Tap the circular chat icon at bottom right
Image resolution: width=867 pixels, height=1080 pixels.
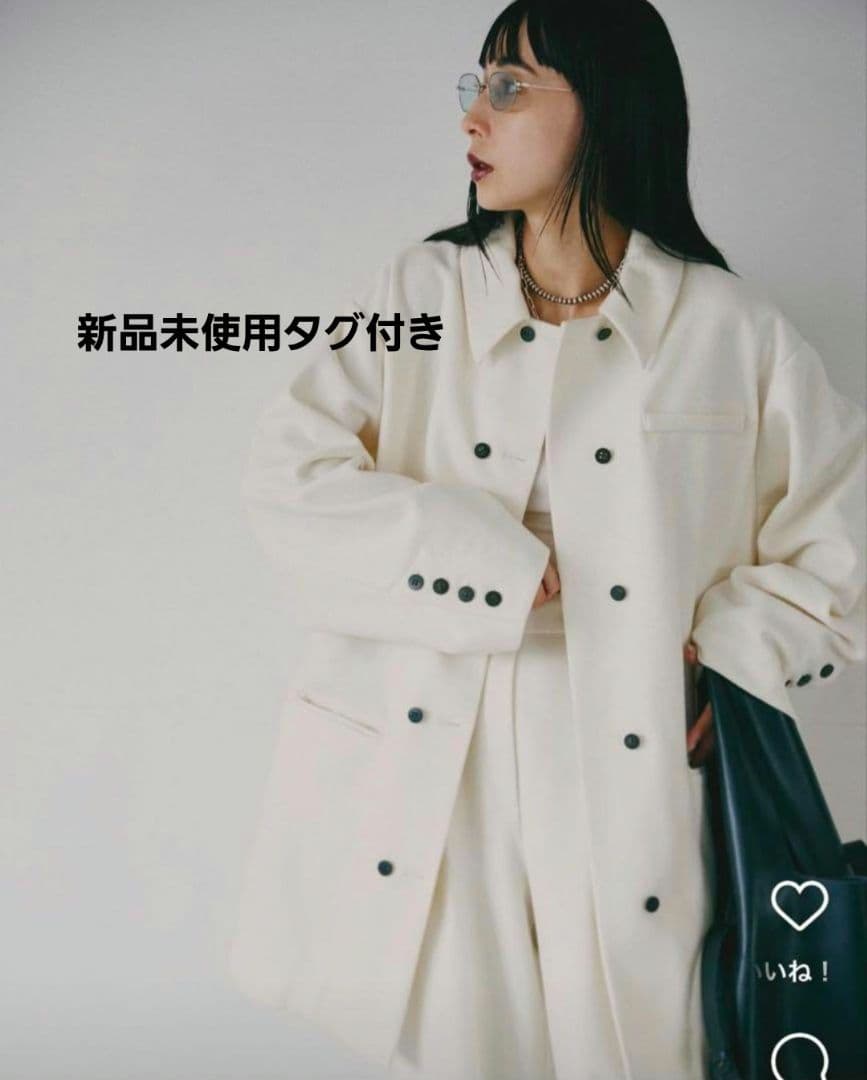pyautogui.click(x=797, y=1058)
